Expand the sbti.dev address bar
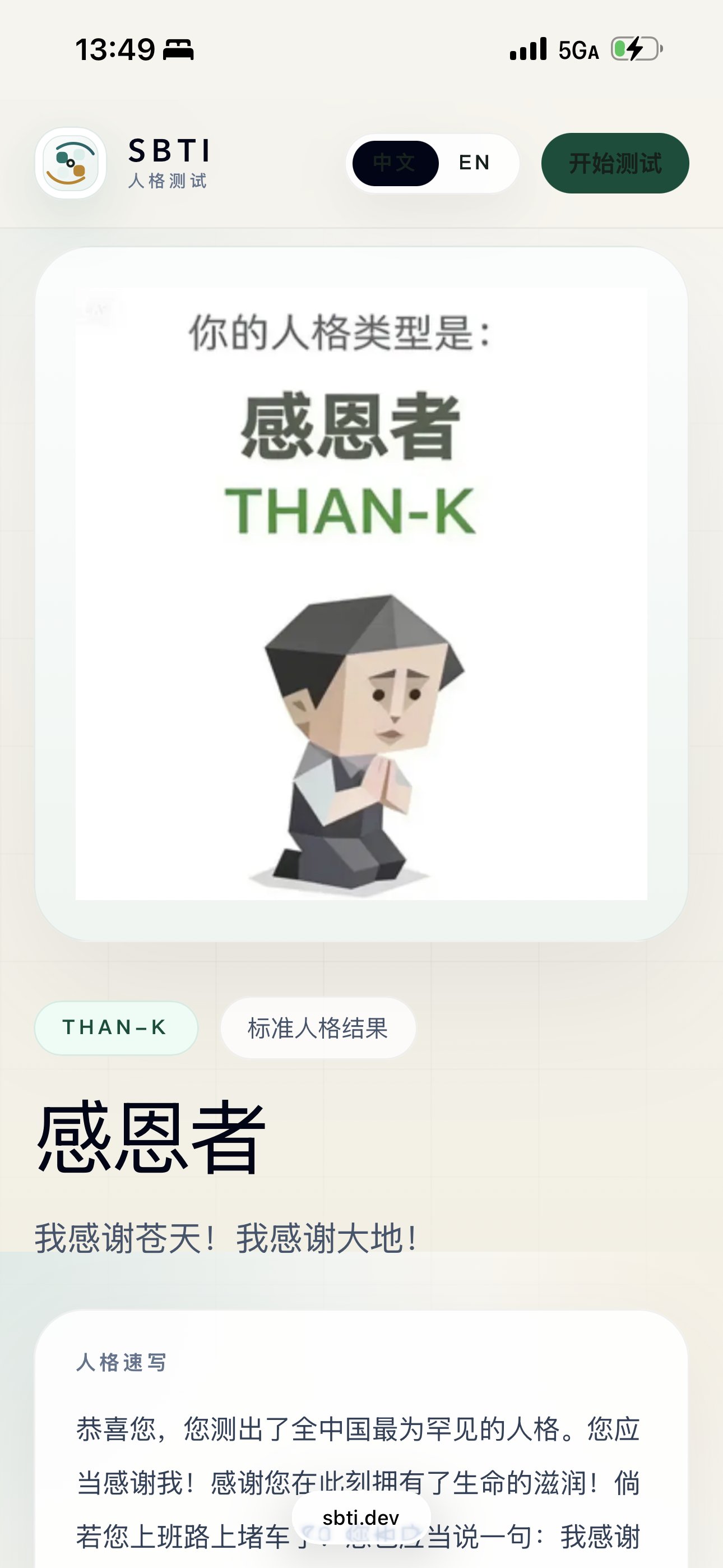The width and height of the screenshot is (723, 1568). [x=361, y=1518]
